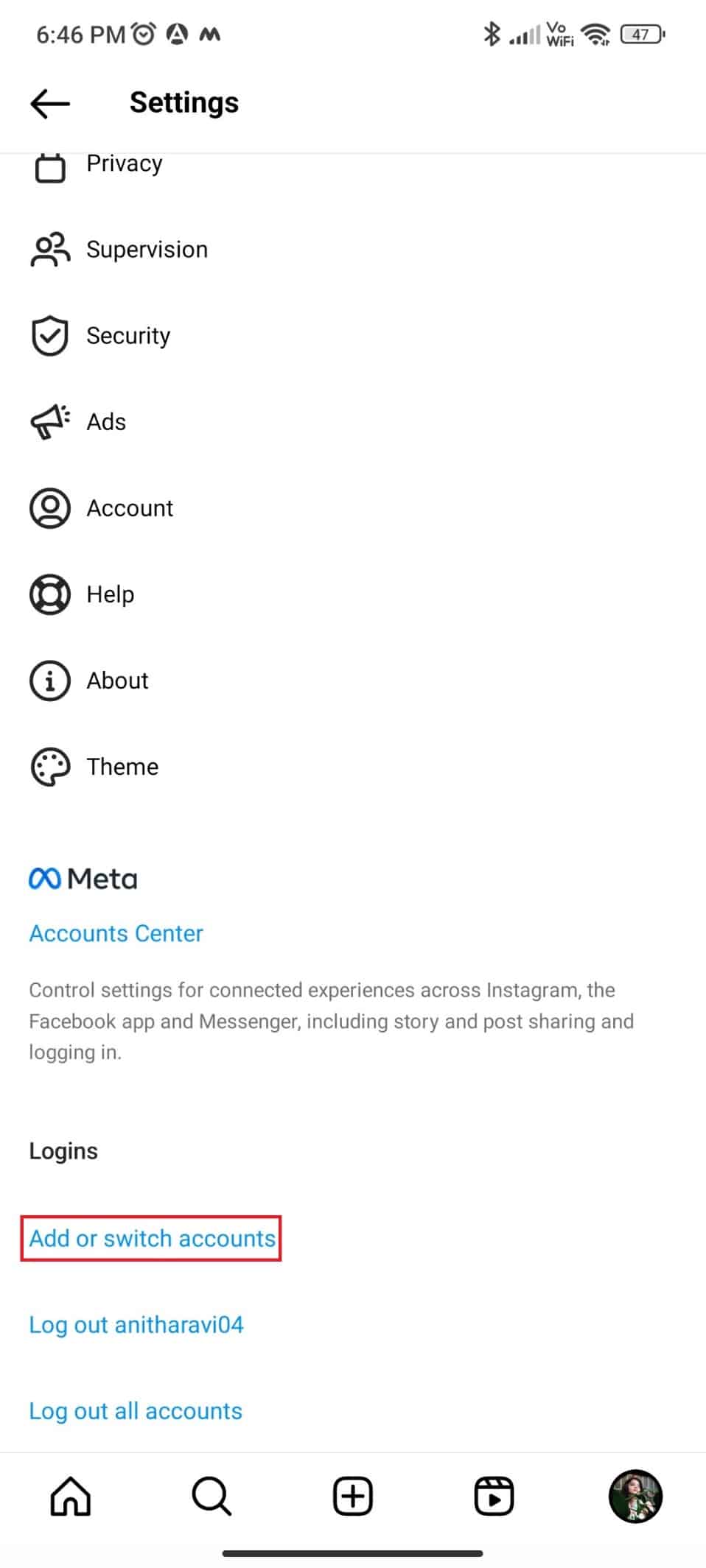
Task: Open Theme settings
Action: tap(122, 767)
